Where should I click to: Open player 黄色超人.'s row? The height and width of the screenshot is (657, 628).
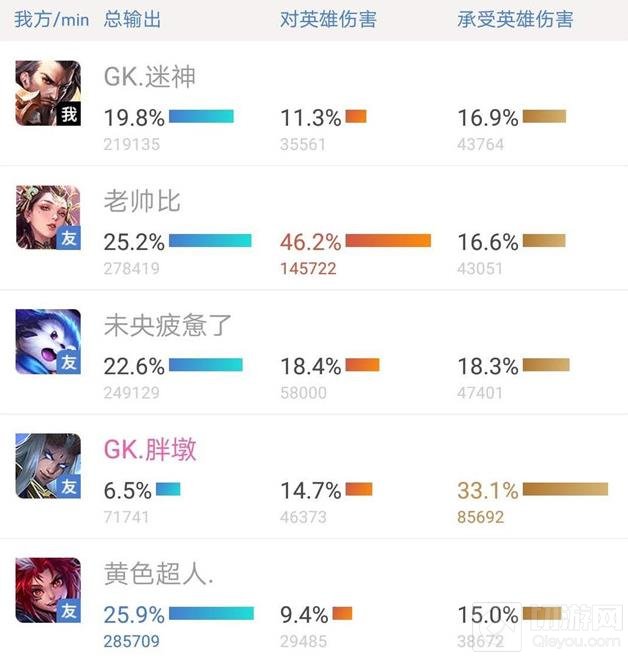point(159,574)
